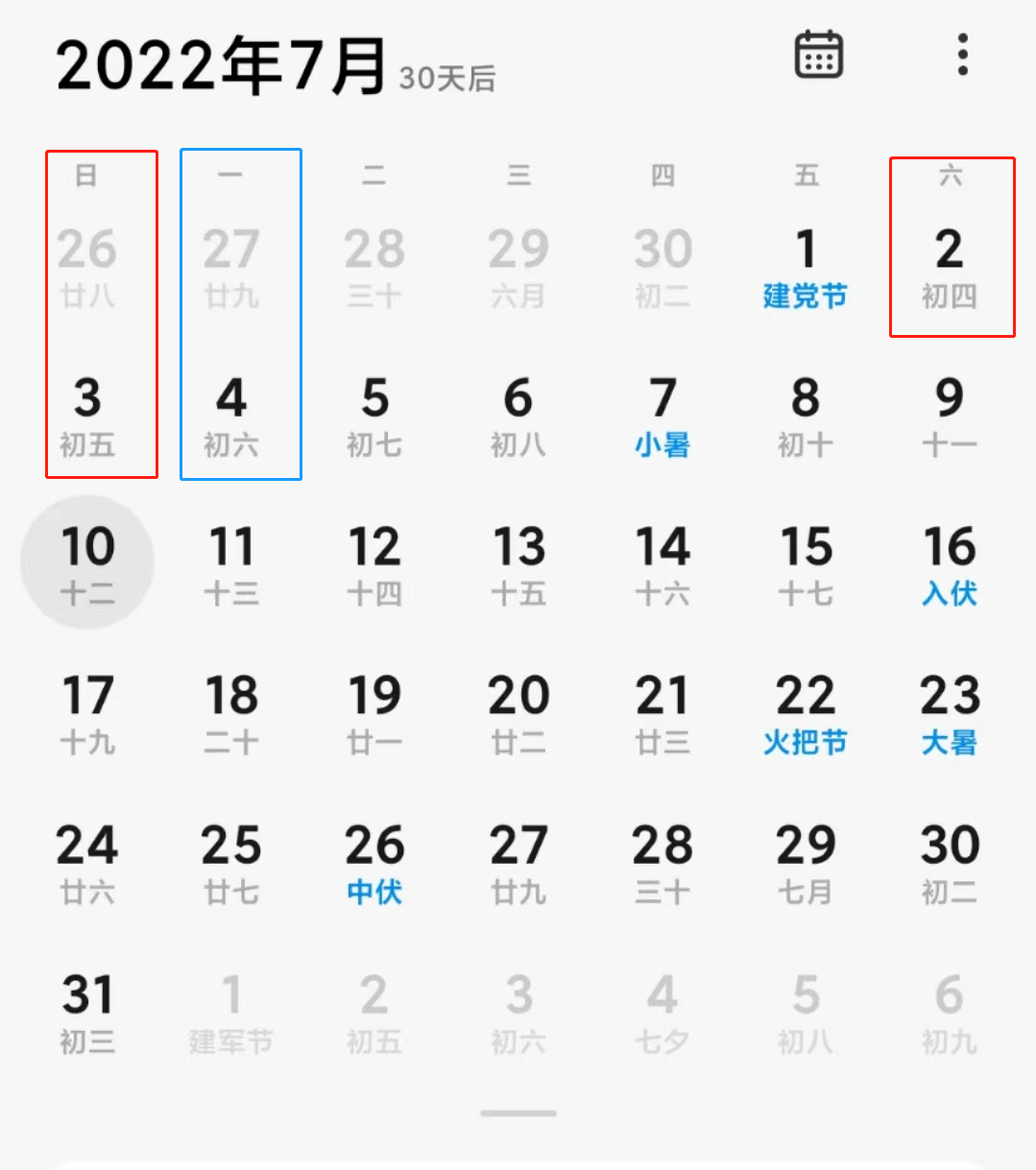Image resolution: width=1036 pixels, height=1170 pixels.
Task: Select July 7 小暑
Action: [662, 418]
